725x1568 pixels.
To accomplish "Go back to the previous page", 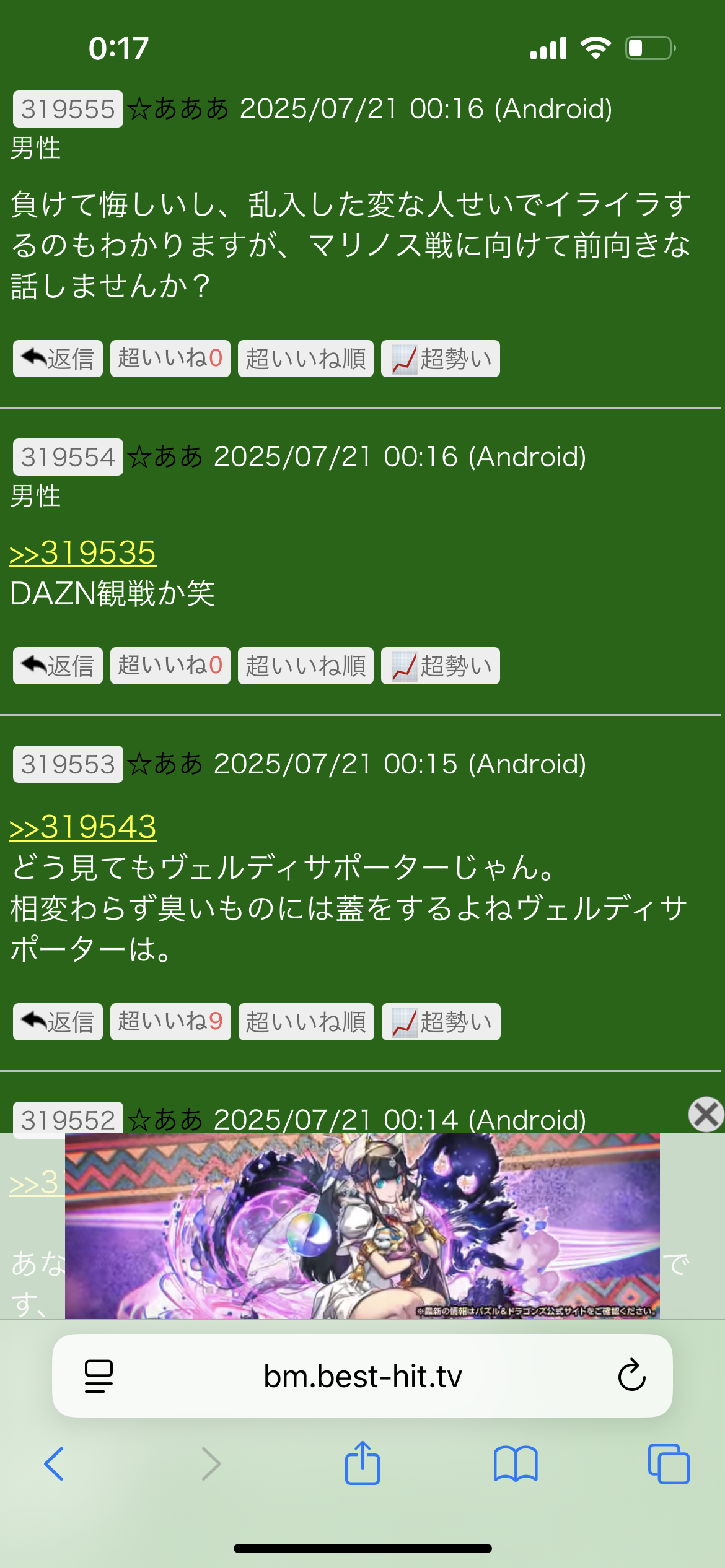I will pos(54,1464).
